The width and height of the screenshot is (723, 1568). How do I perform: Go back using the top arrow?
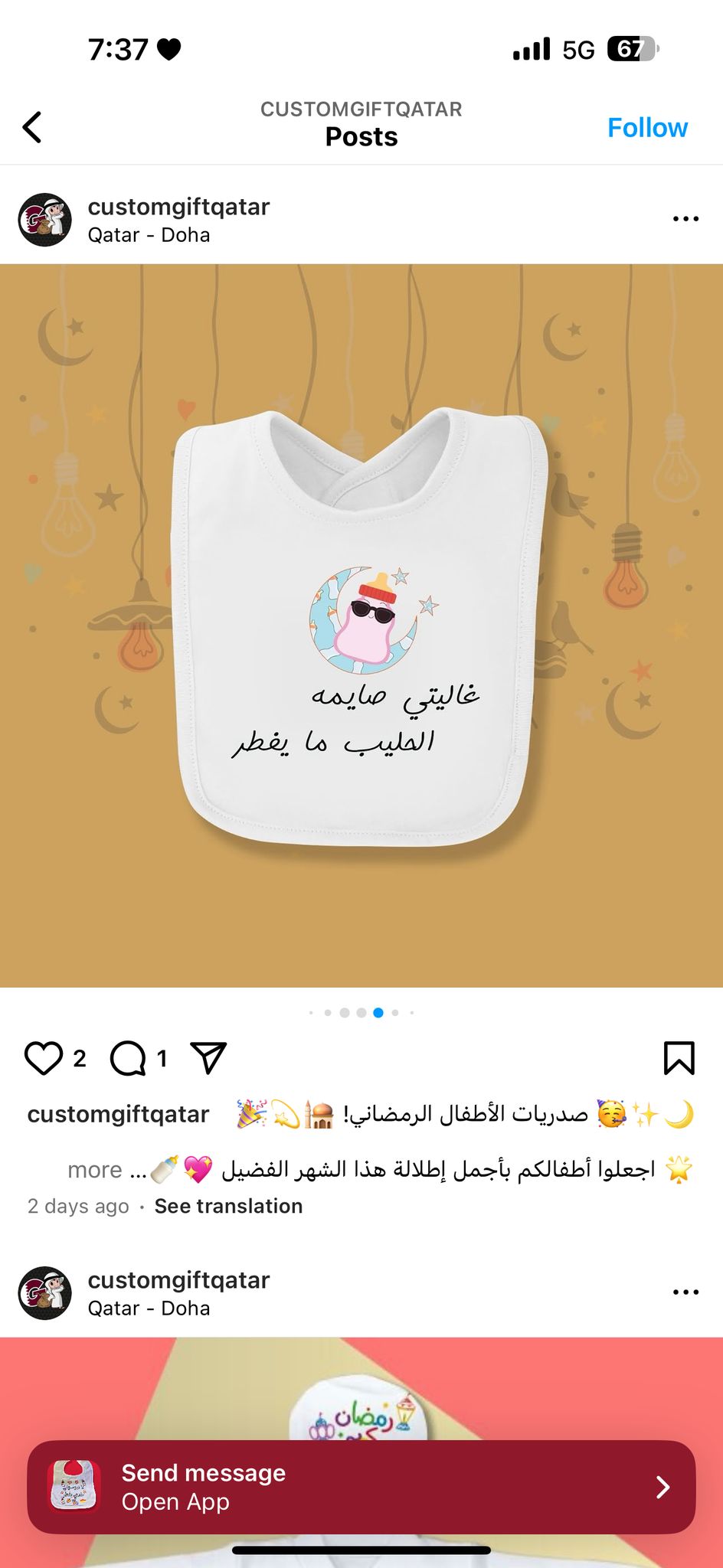[32, 127]
